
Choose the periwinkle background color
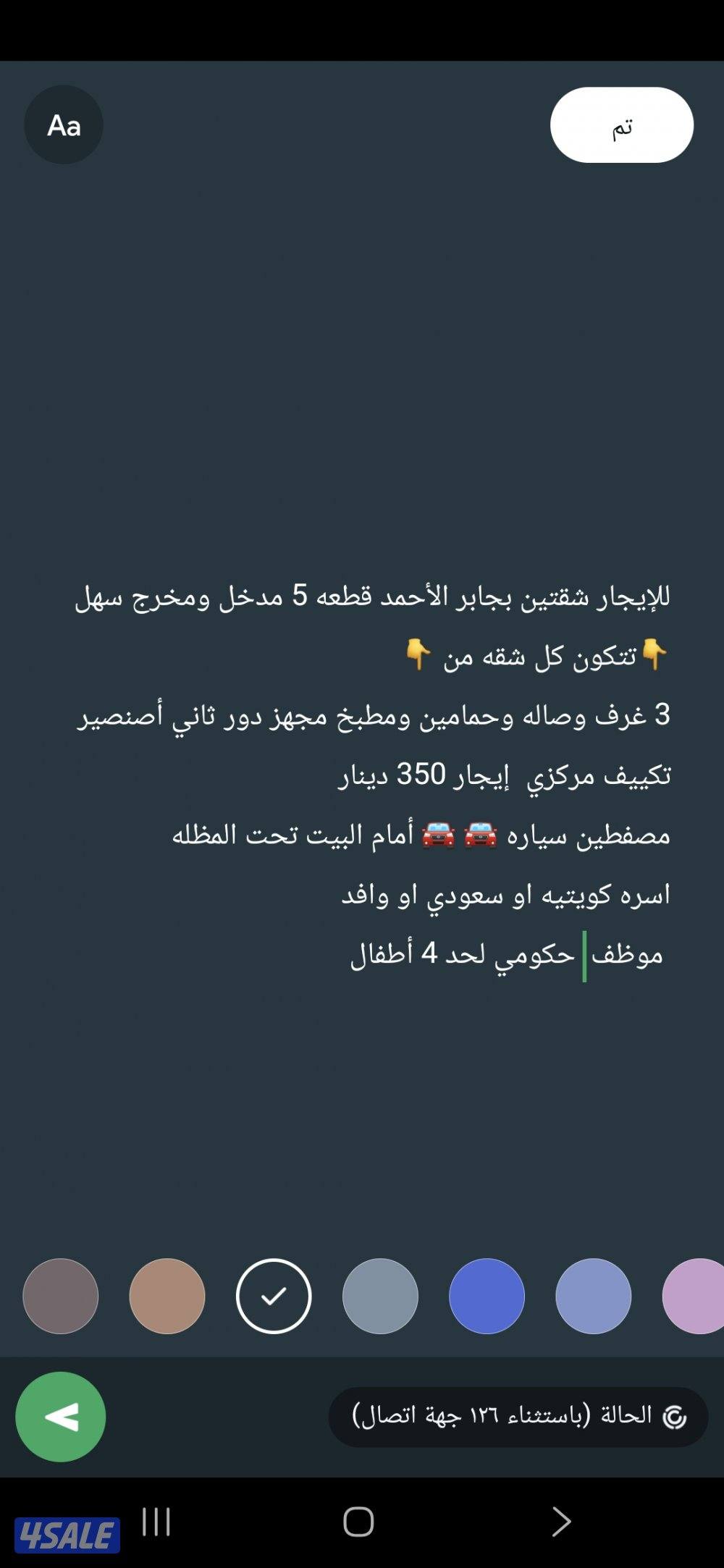click(594, 1296)
